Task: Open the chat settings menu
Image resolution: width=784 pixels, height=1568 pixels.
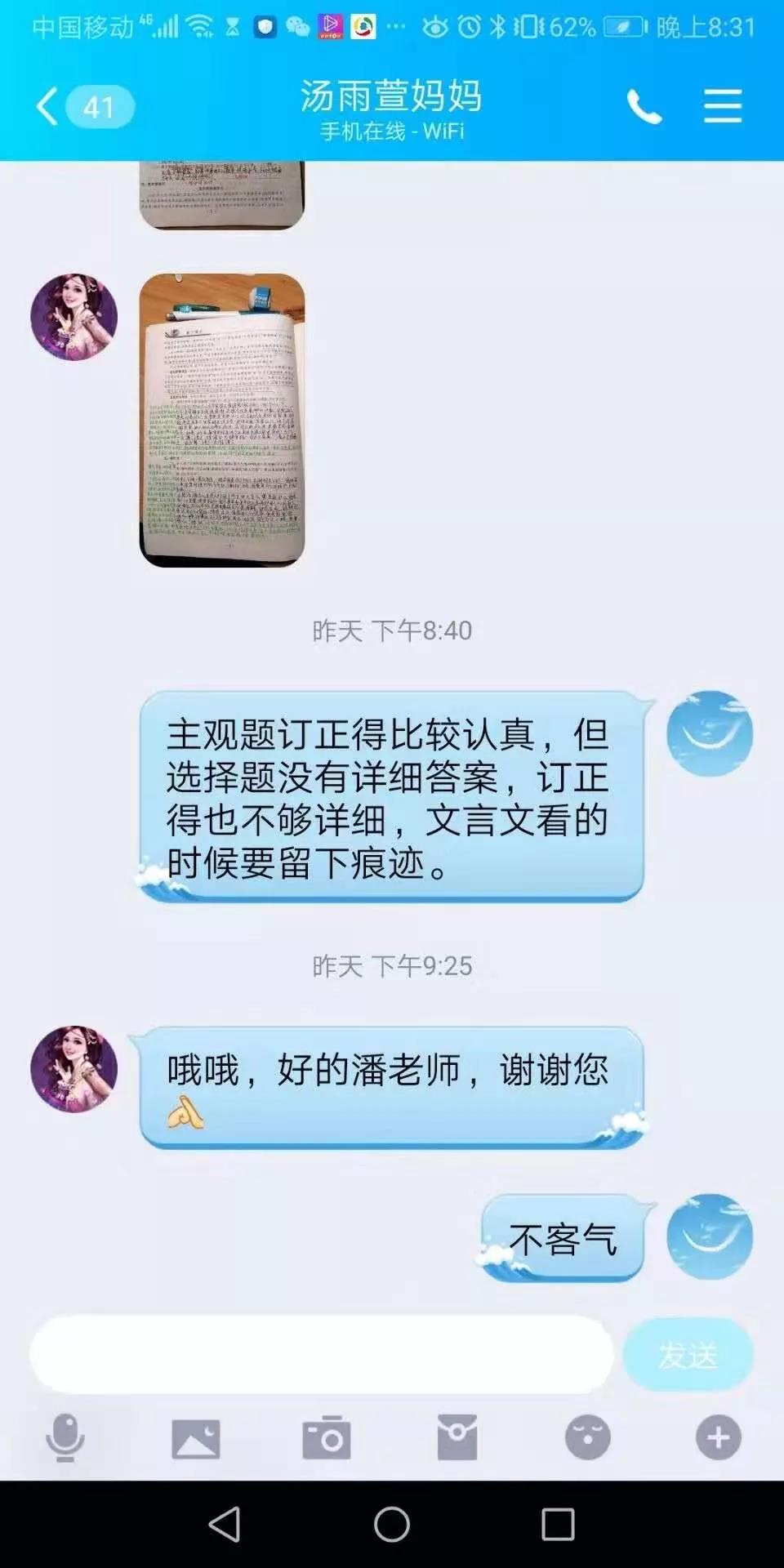Action: pyautogui.click(x=723, y=107)
